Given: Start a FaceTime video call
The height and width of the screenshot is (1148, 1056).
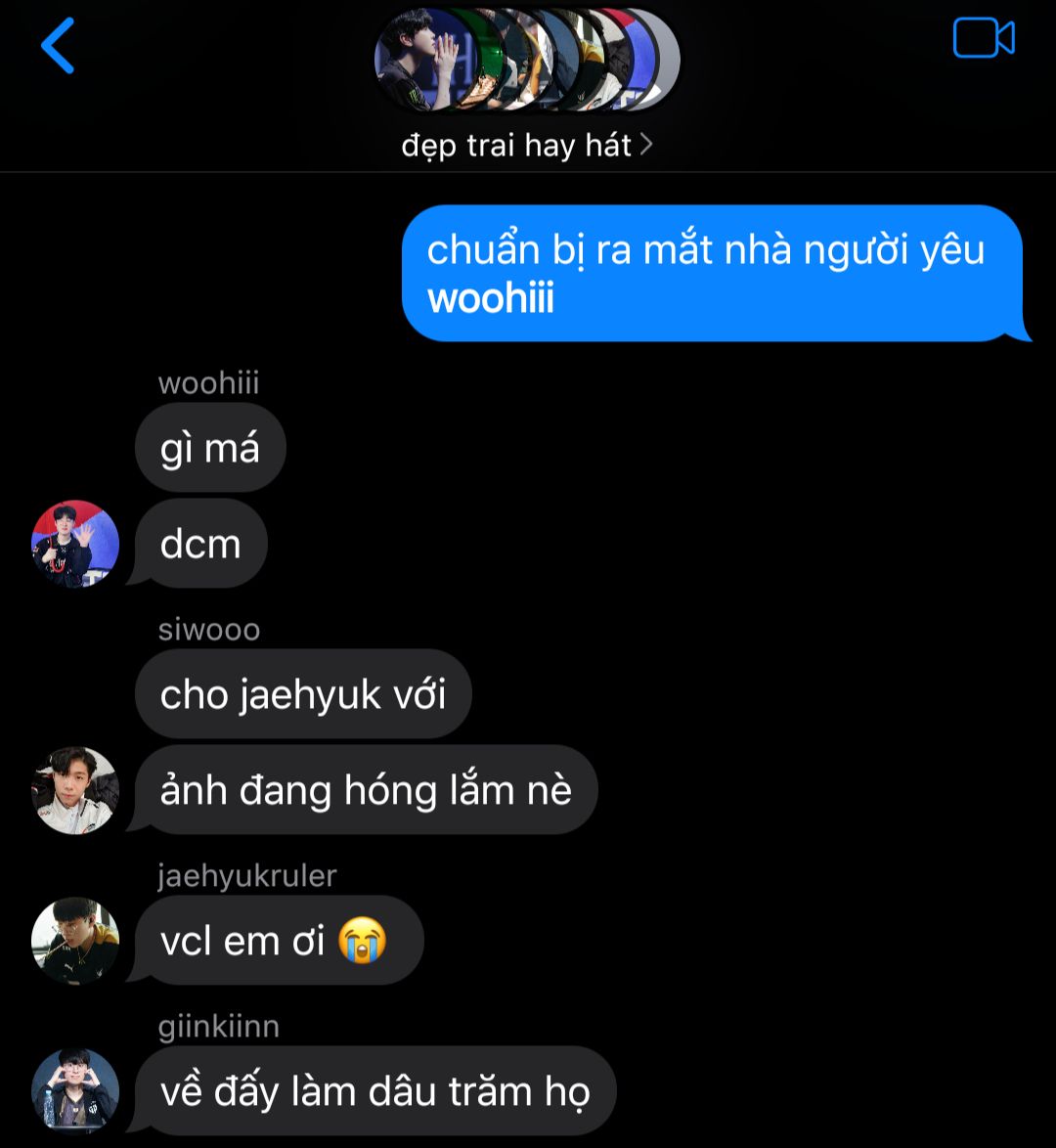Looking at the screenshot, I should pos(983,39).
